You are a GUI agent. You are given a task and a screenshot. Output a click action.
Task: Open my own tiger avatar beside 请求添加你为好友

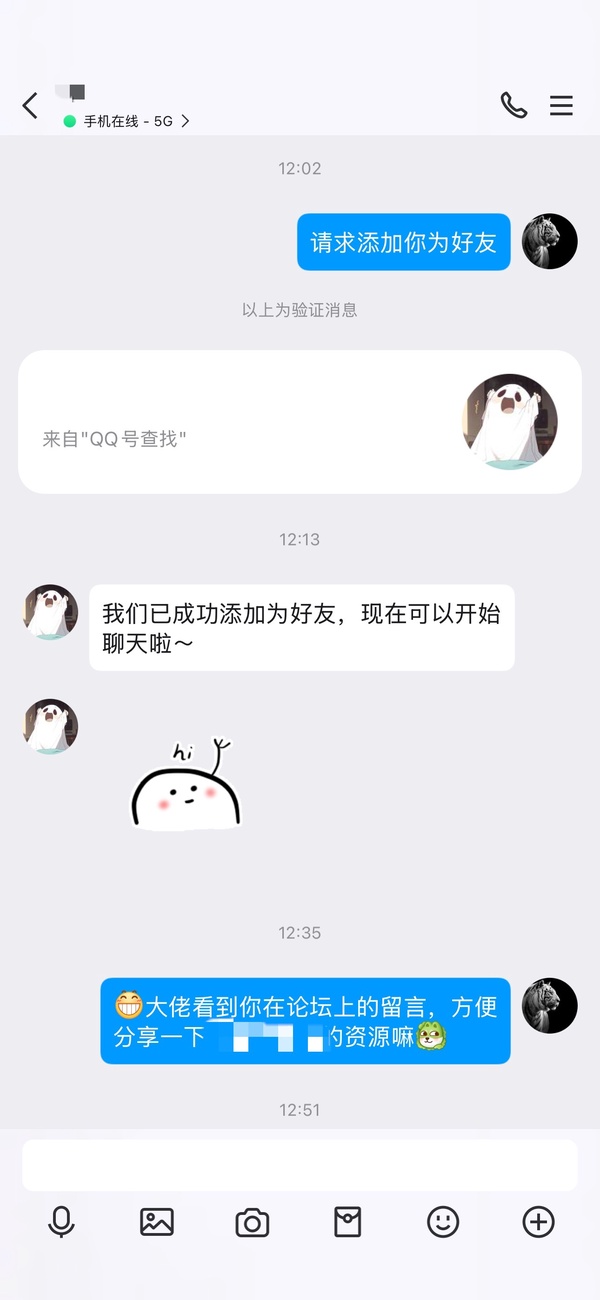(550, 241)
